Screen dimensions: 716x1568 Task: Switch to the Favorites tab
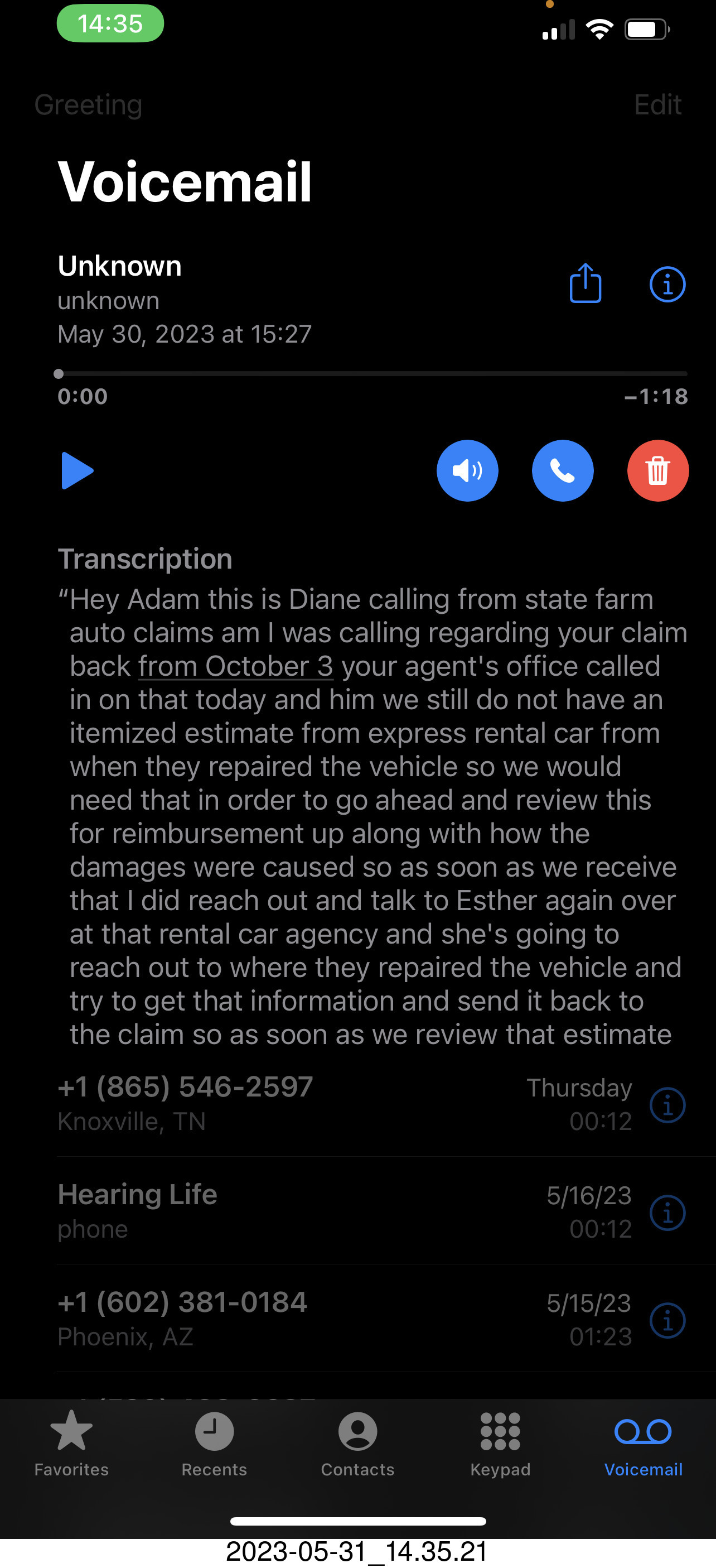pos(71,1444)
